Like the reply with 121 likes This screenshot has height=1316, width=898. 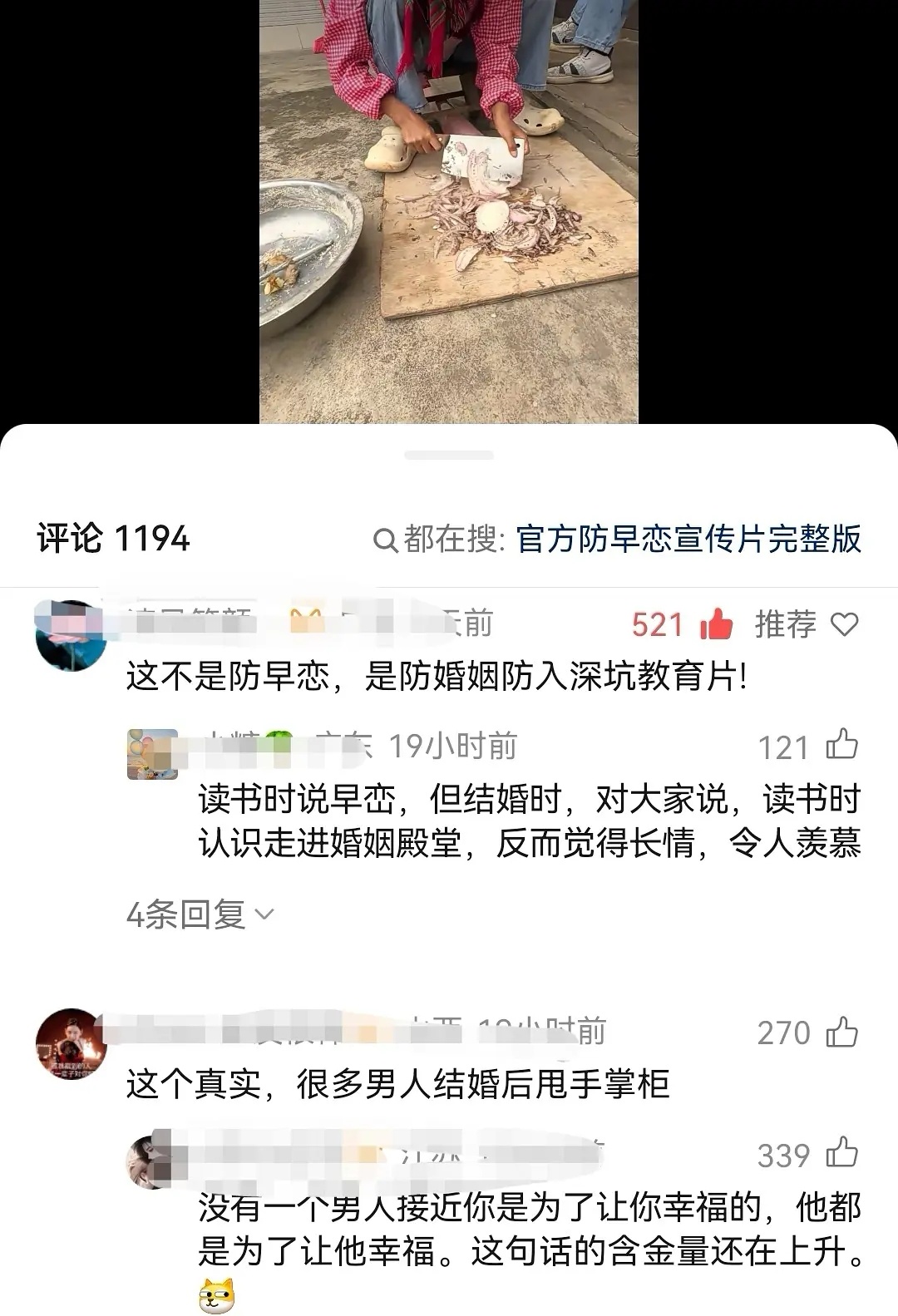pyautogui.click(x=841, y=745)
